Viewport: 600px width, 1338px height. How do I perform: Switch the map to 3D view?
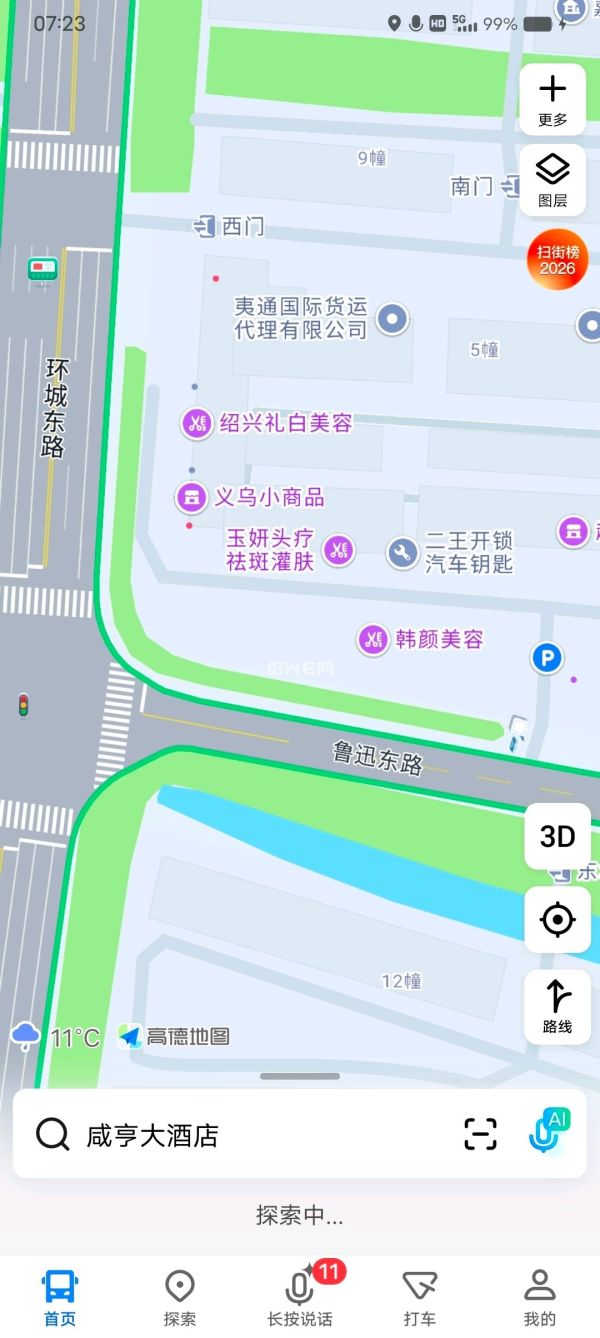(x=557, y=836)
